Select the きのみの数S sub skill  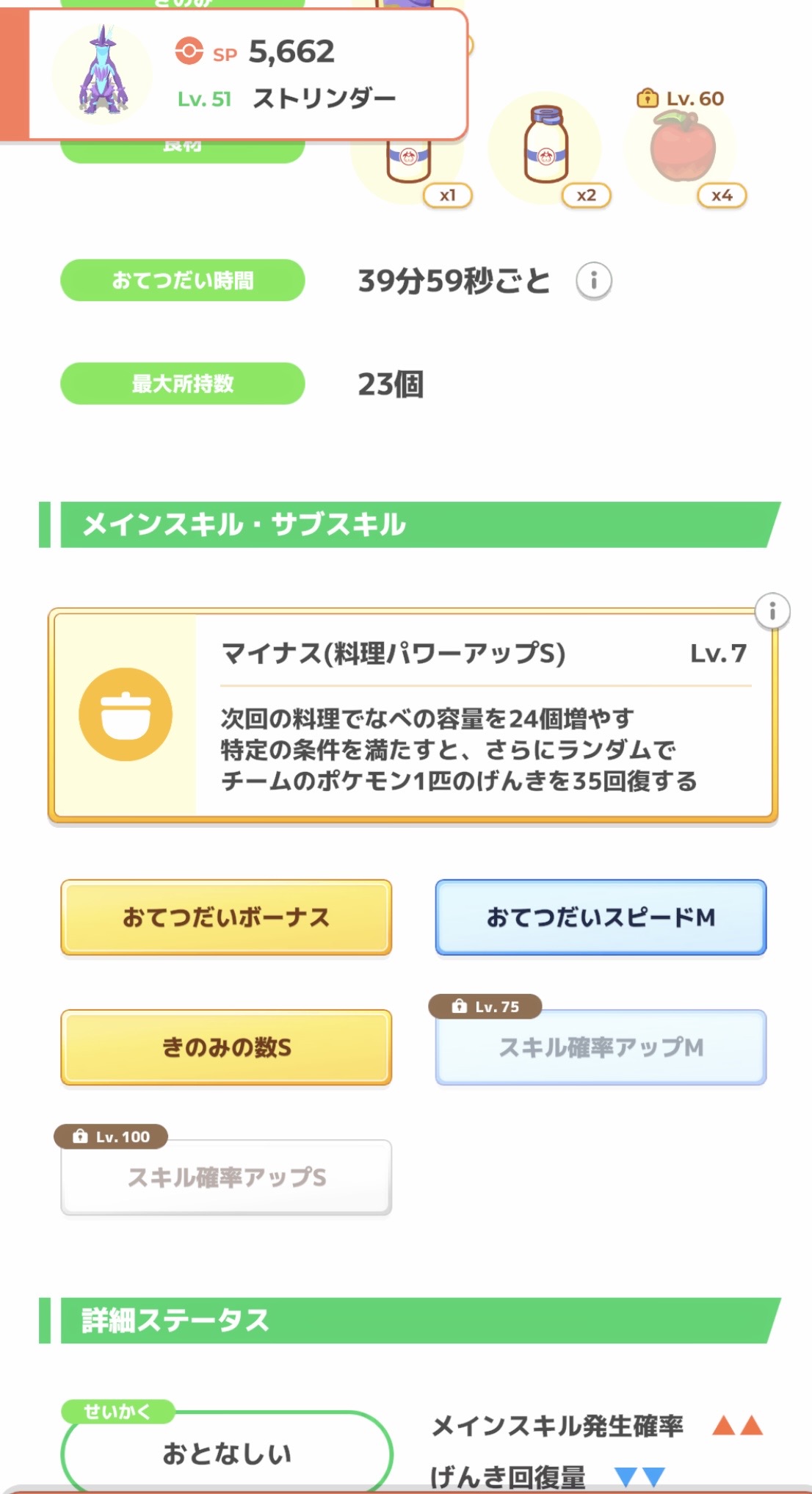(x=226, y=1047)
